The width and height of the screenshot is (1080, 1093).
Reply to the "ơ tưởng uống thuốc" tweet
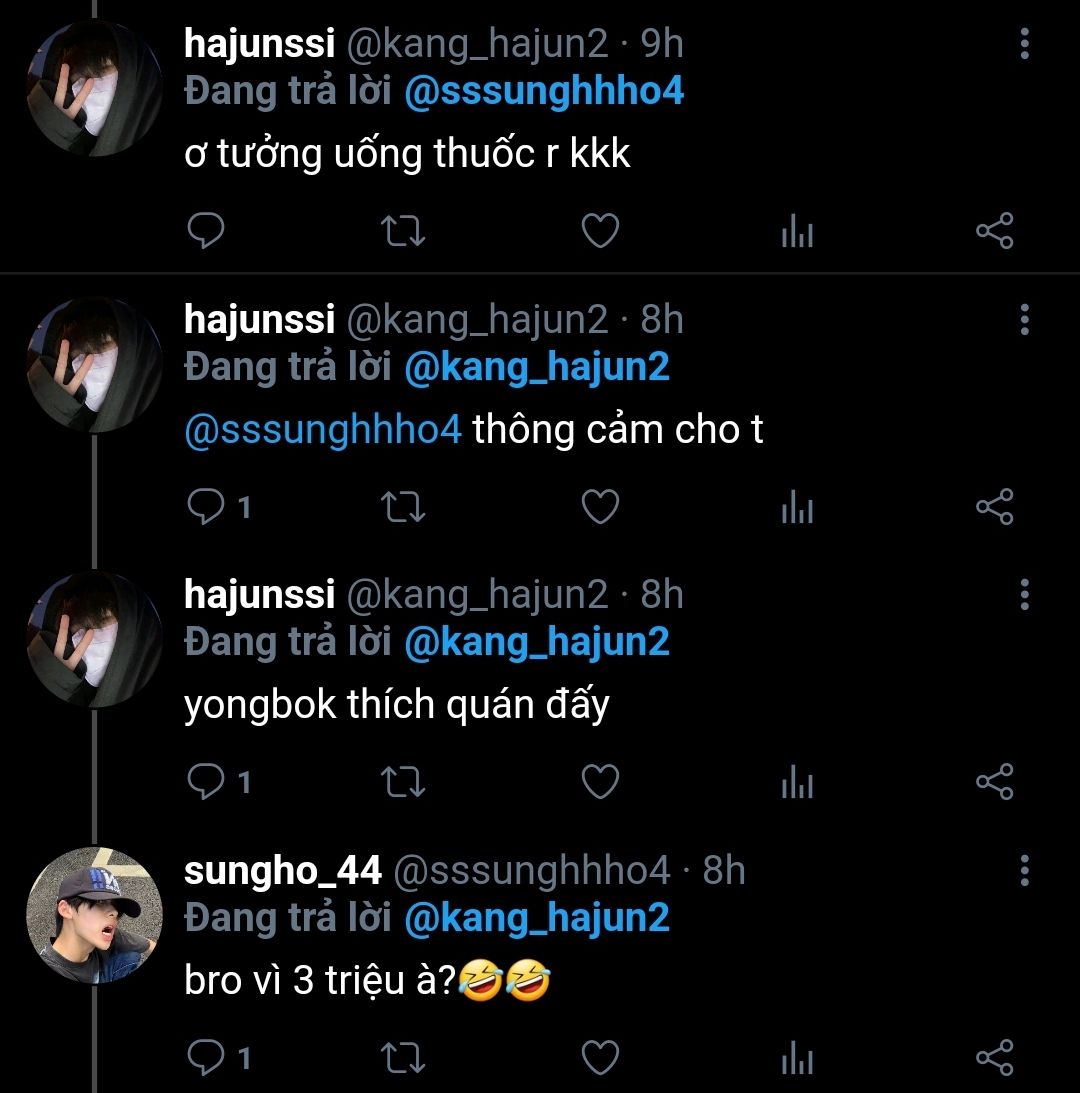[206, 232]
